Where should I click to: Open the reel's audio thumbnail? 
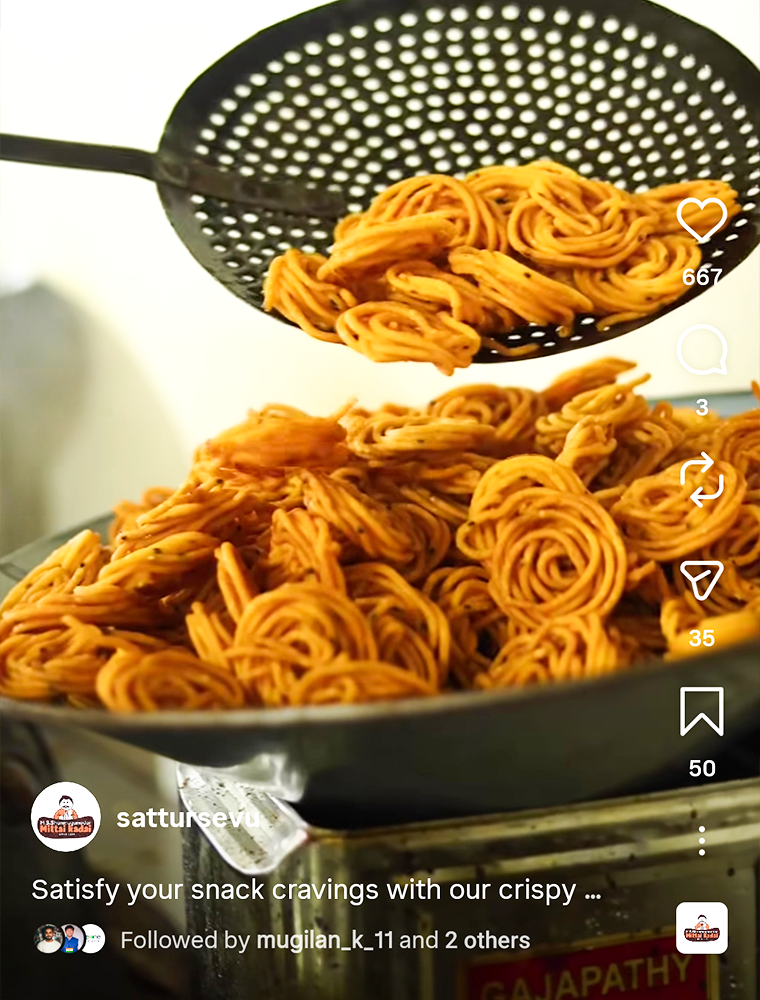[702, 928]
